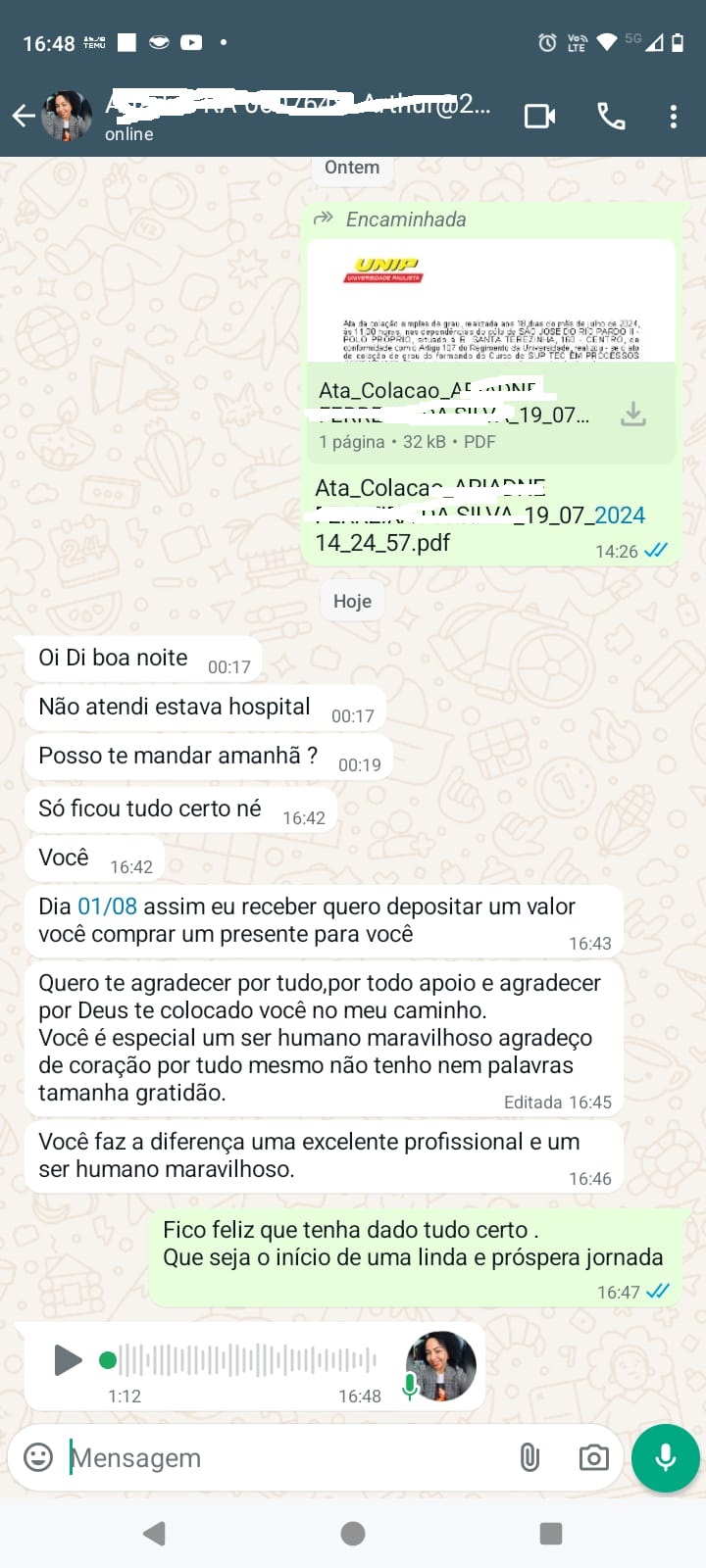Image resolution: width=706 pixels, height=1568 pixels.
Task: Open the emoji picker
Action: coord(38,1457)
